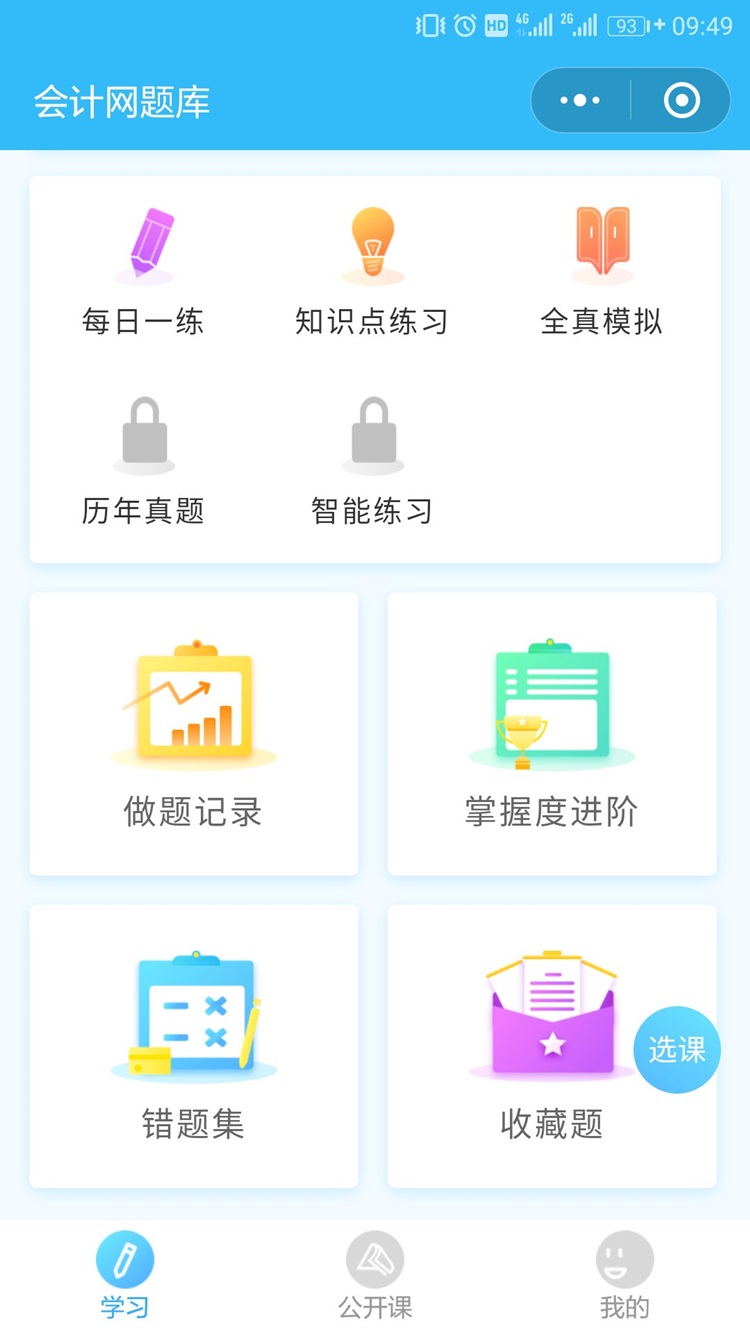
Task: Open the 掌握度进阶 card
Action: point(552,734)
